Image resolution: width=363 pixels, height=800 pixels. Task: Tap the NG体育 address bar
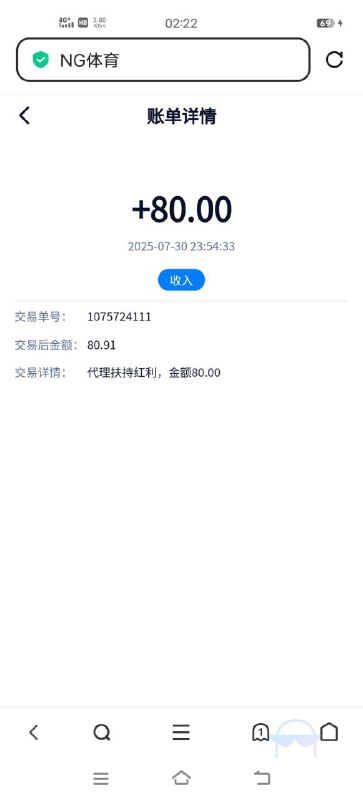coord(163,60)
